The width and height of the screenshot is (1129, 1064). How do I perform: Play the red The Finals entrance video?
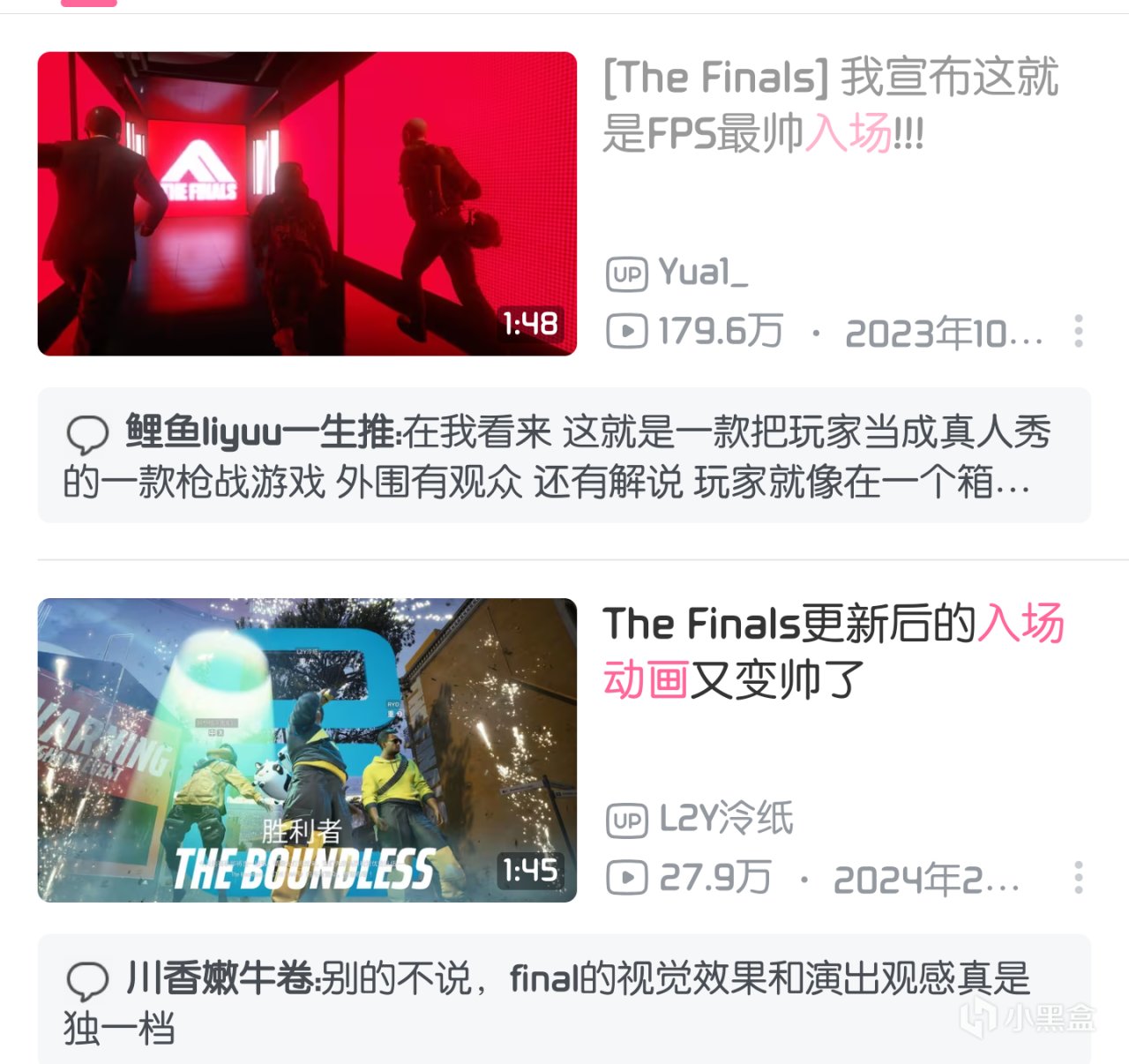307,204
